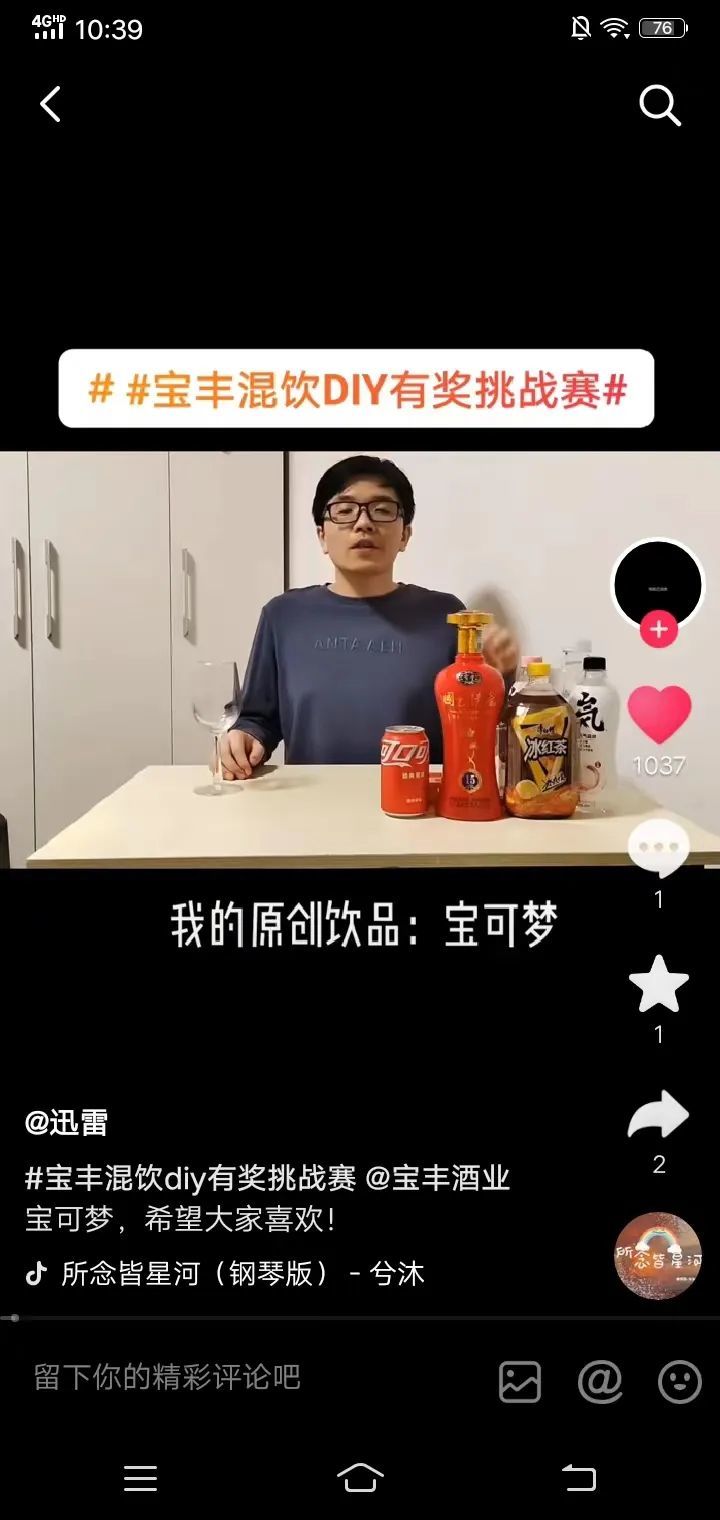Viewport: 720px width, 1520px height.
Task: Open the emoji picker for comments
Action: [679, 1382]
